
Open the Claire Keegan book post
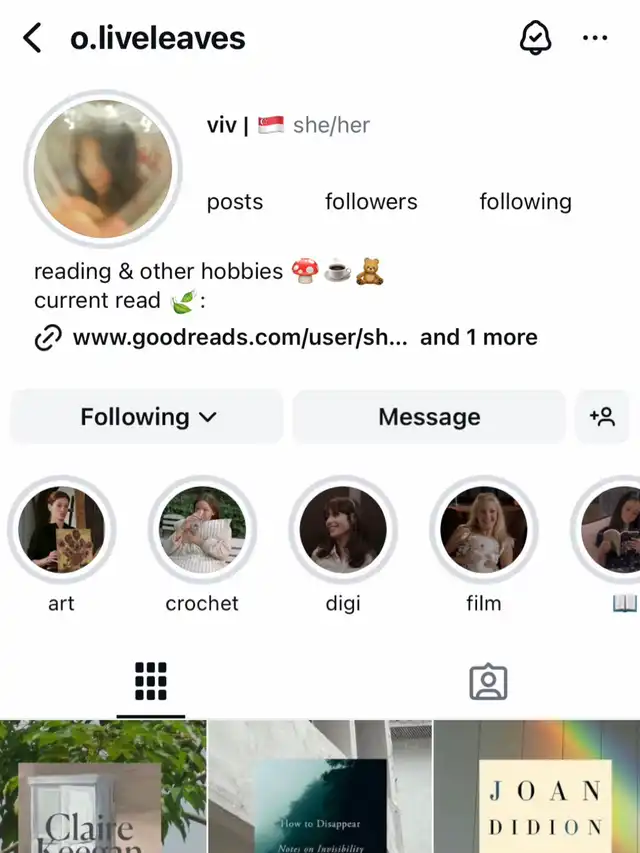point(103,787)
